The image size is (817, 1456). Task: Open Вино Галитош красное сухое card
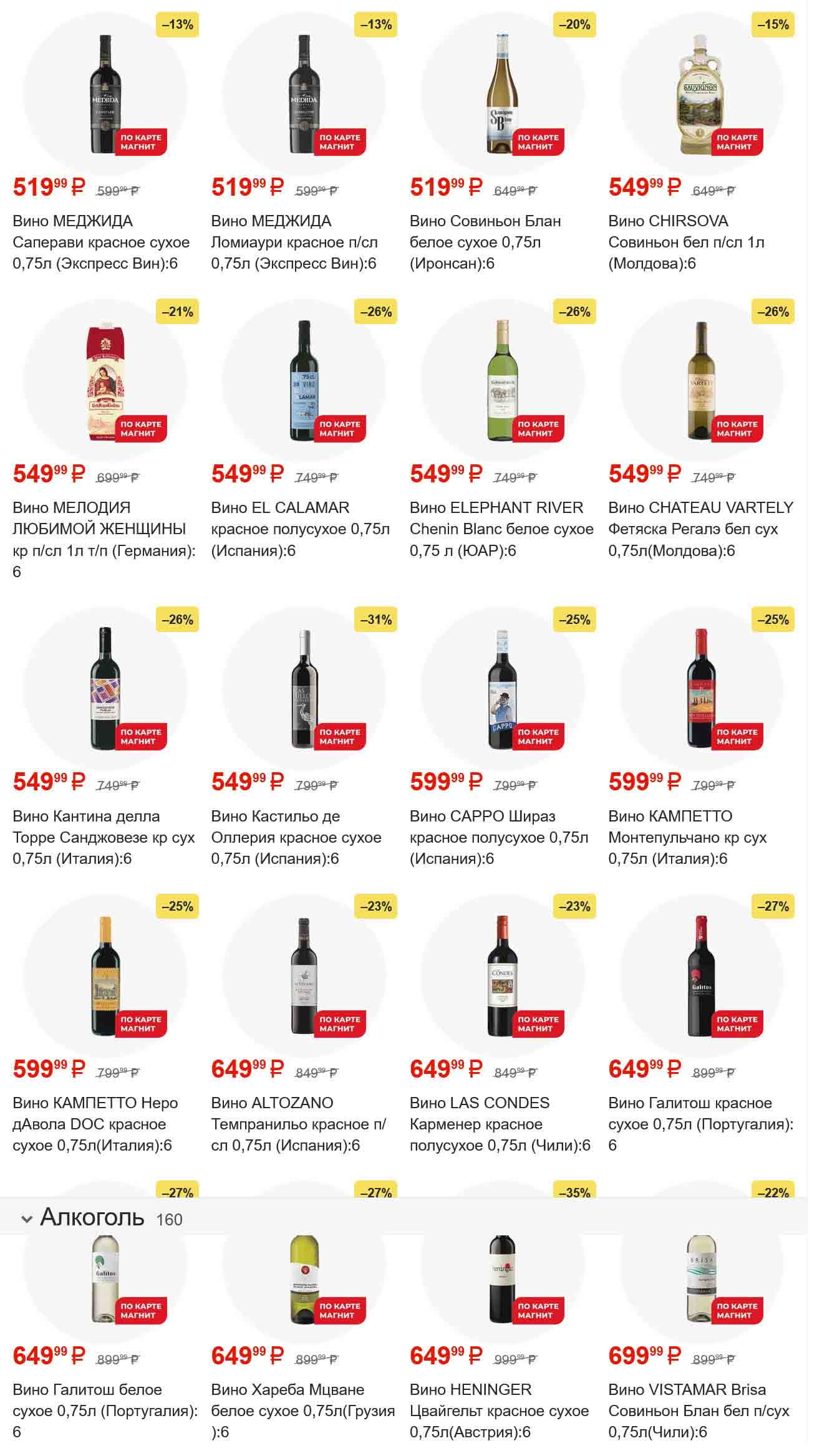700,975
